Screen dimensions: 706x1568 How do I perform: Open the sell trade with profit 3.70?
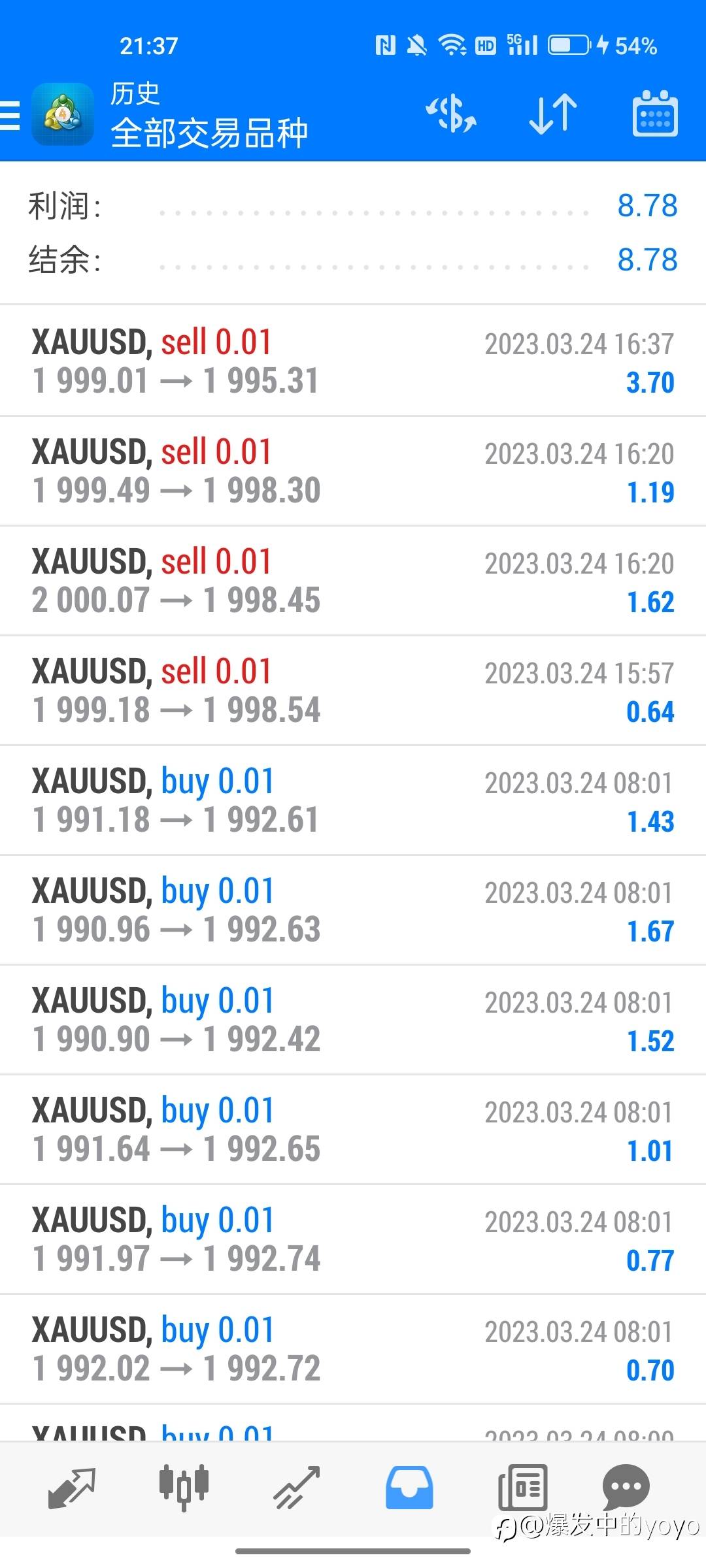pyautogui.click(x=353, y=361)
